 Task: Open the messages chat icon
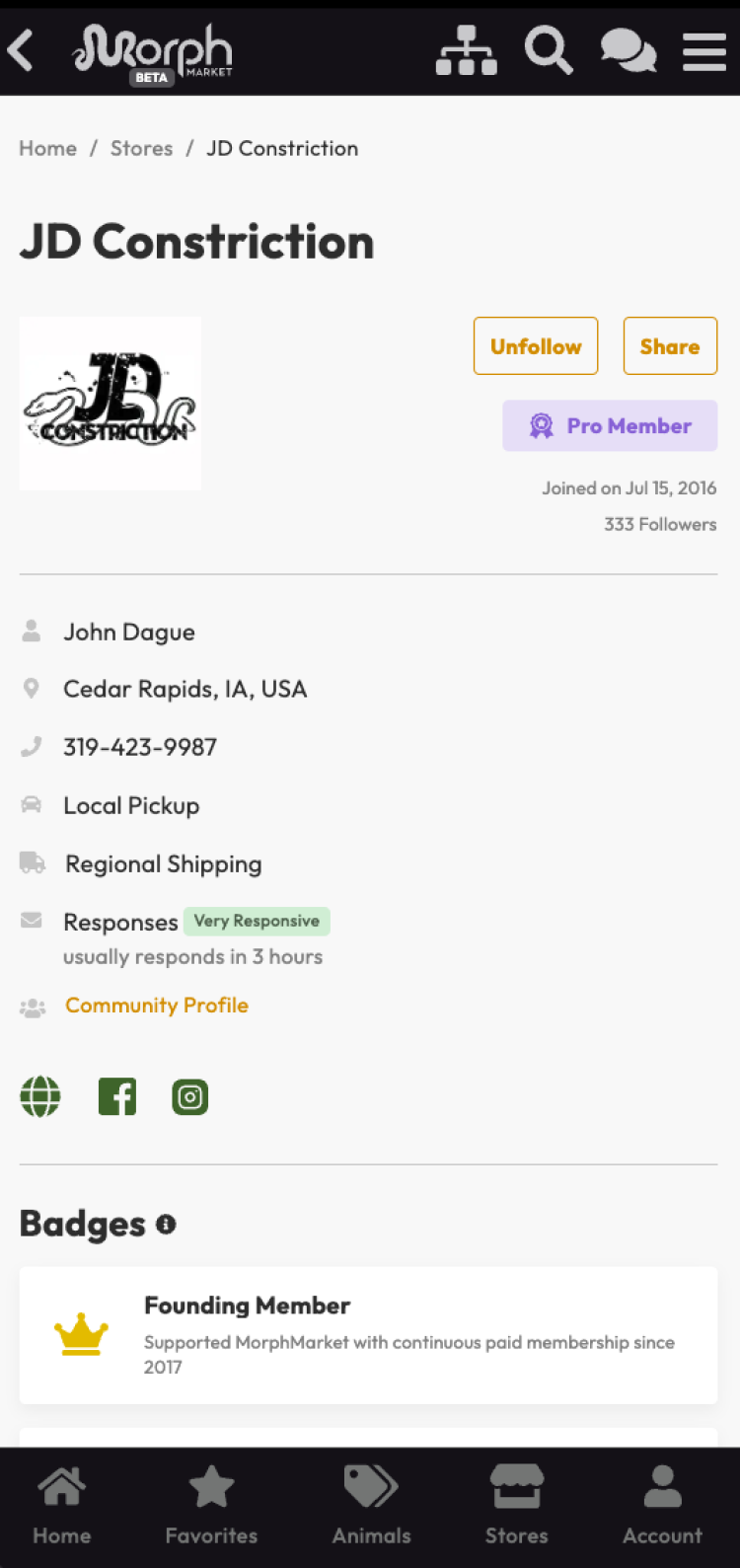pos(628,50)
